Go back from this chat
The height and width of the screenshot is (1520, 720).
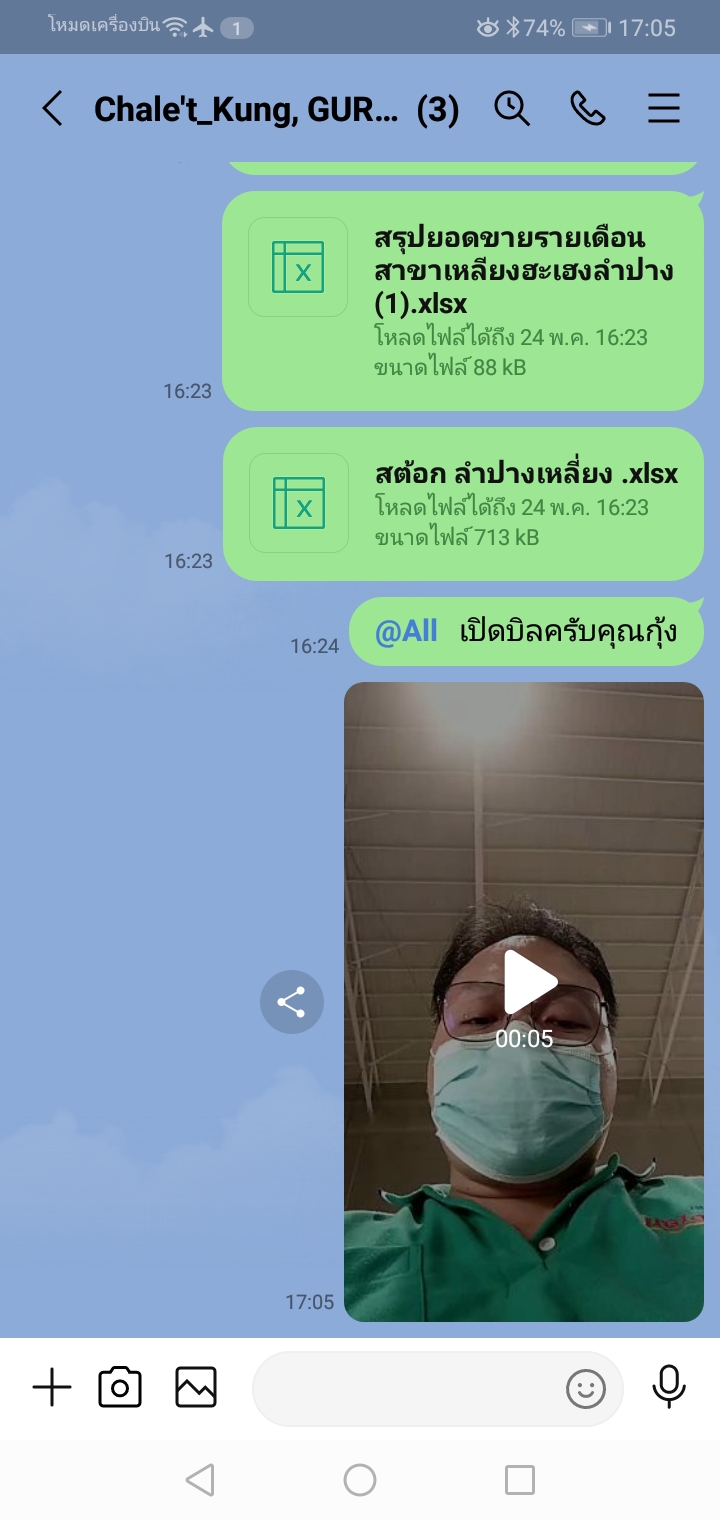(x=52, y=108)
